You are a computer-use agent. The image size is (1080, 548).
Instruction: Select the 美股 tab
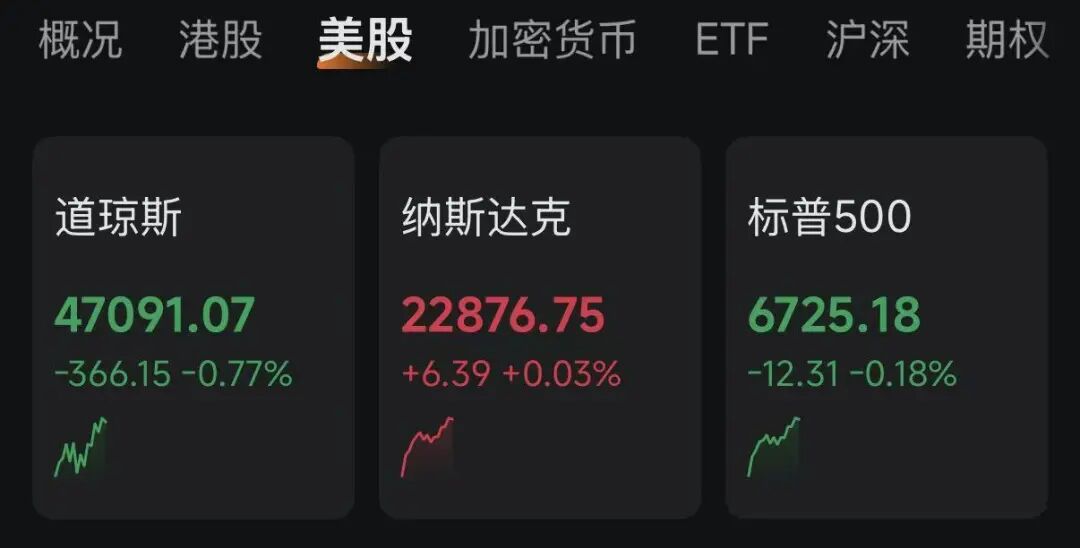point(365,40)
